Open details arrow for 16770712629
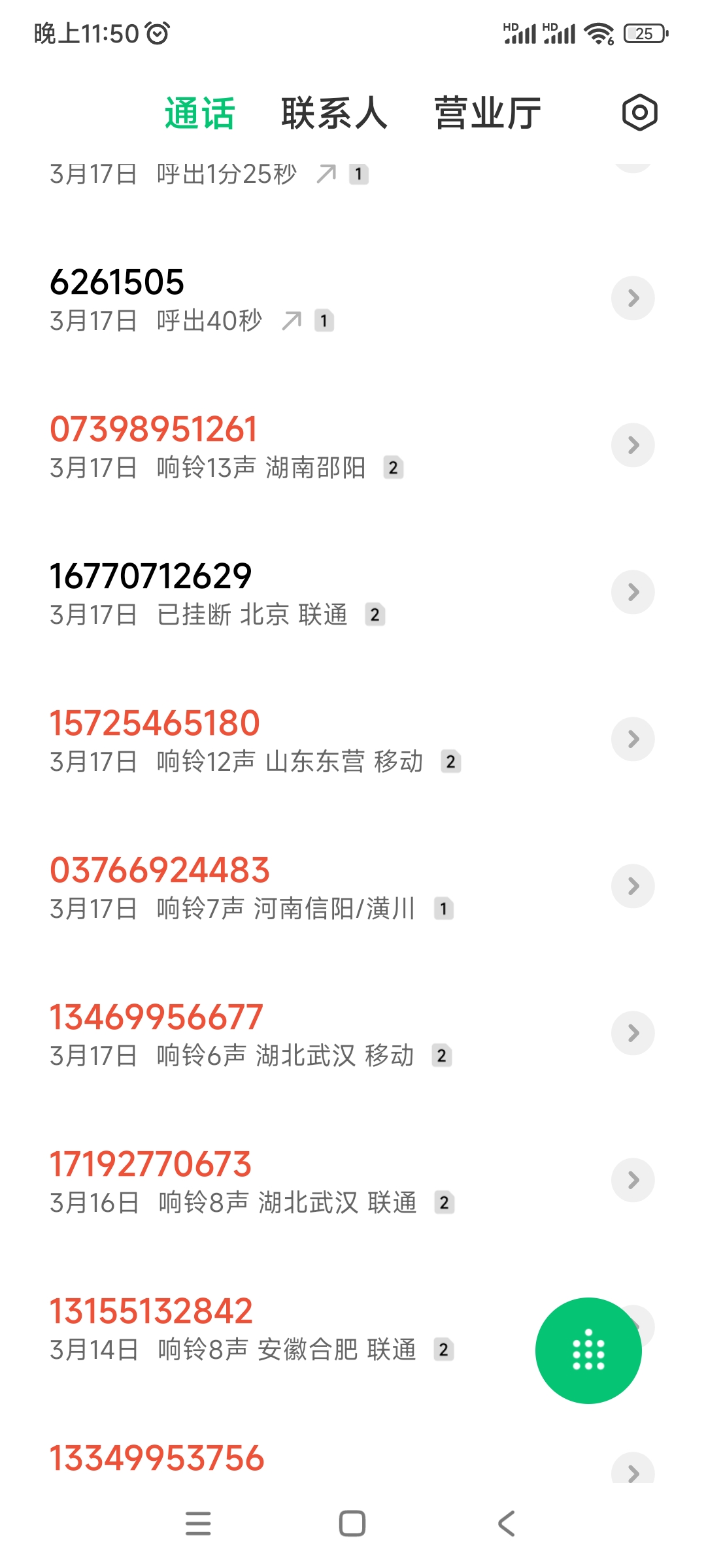The image size is (706, 1568). (633, 592)
